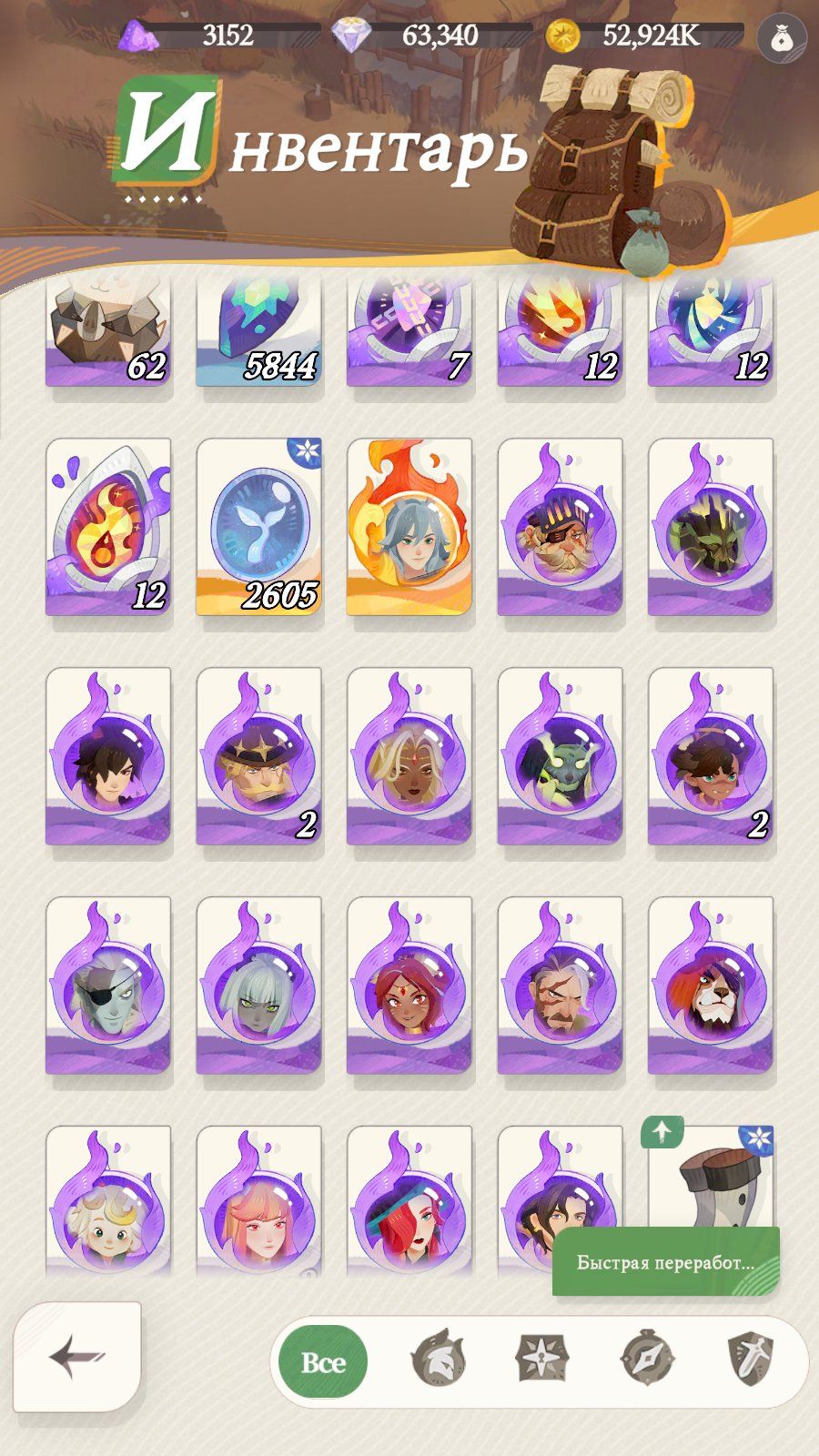This screenshot has height=1456, width=819.
Task: Open the fire-framed silver-haired hero item
Action: click(409, 527)
